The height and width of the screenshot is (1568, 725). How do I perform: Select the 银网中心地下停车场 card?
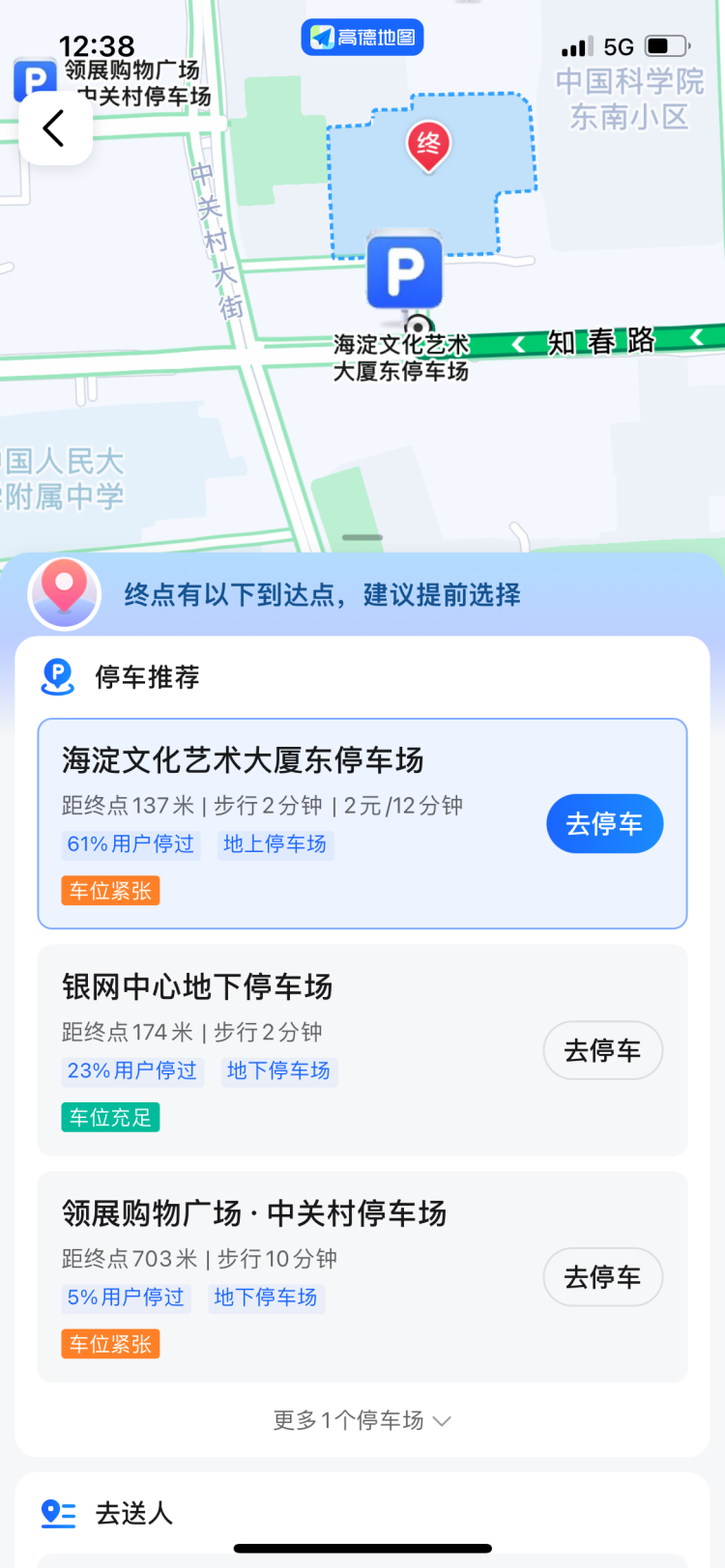coord(290,1050)
